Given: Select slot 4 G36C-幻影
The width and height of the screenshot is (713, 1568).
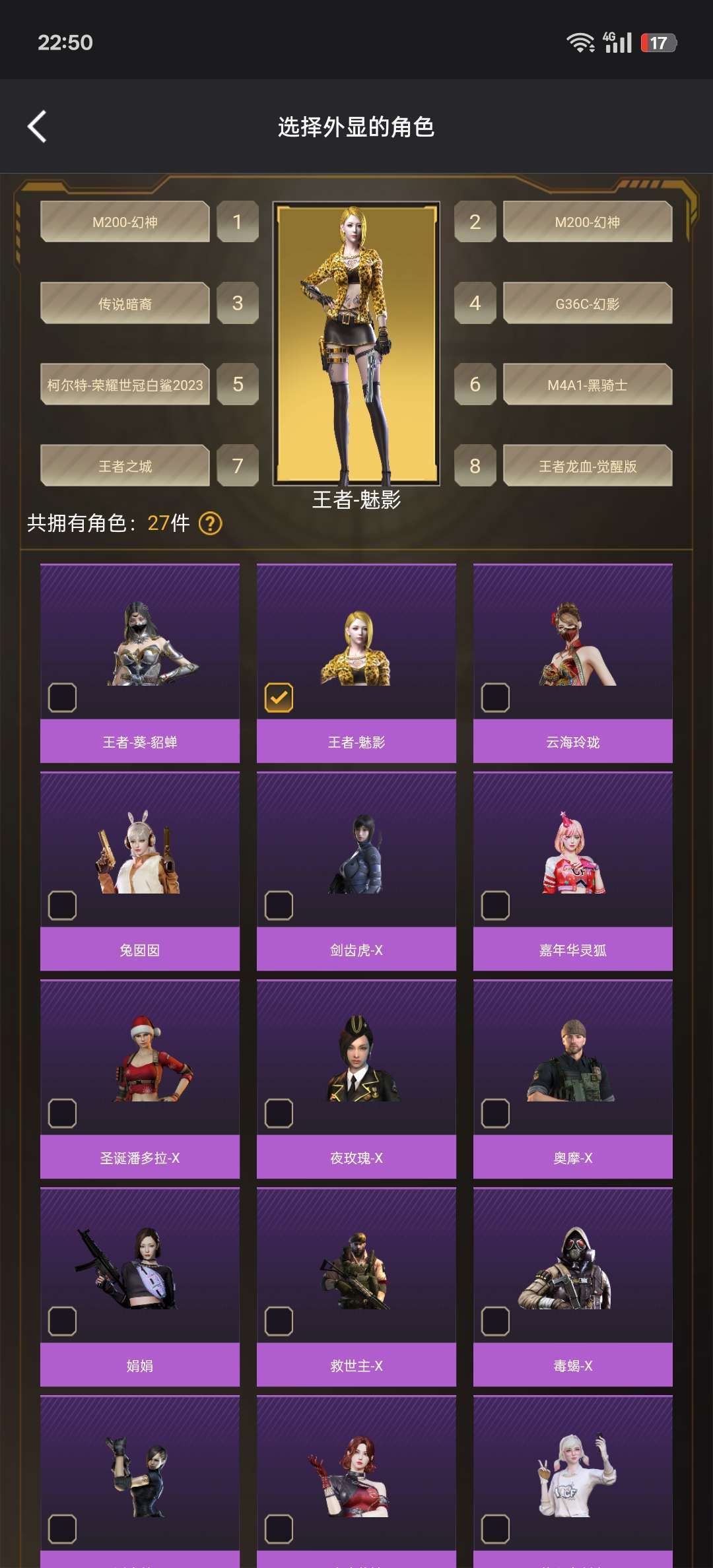Looking at the screenshot, I should [588, 304].
